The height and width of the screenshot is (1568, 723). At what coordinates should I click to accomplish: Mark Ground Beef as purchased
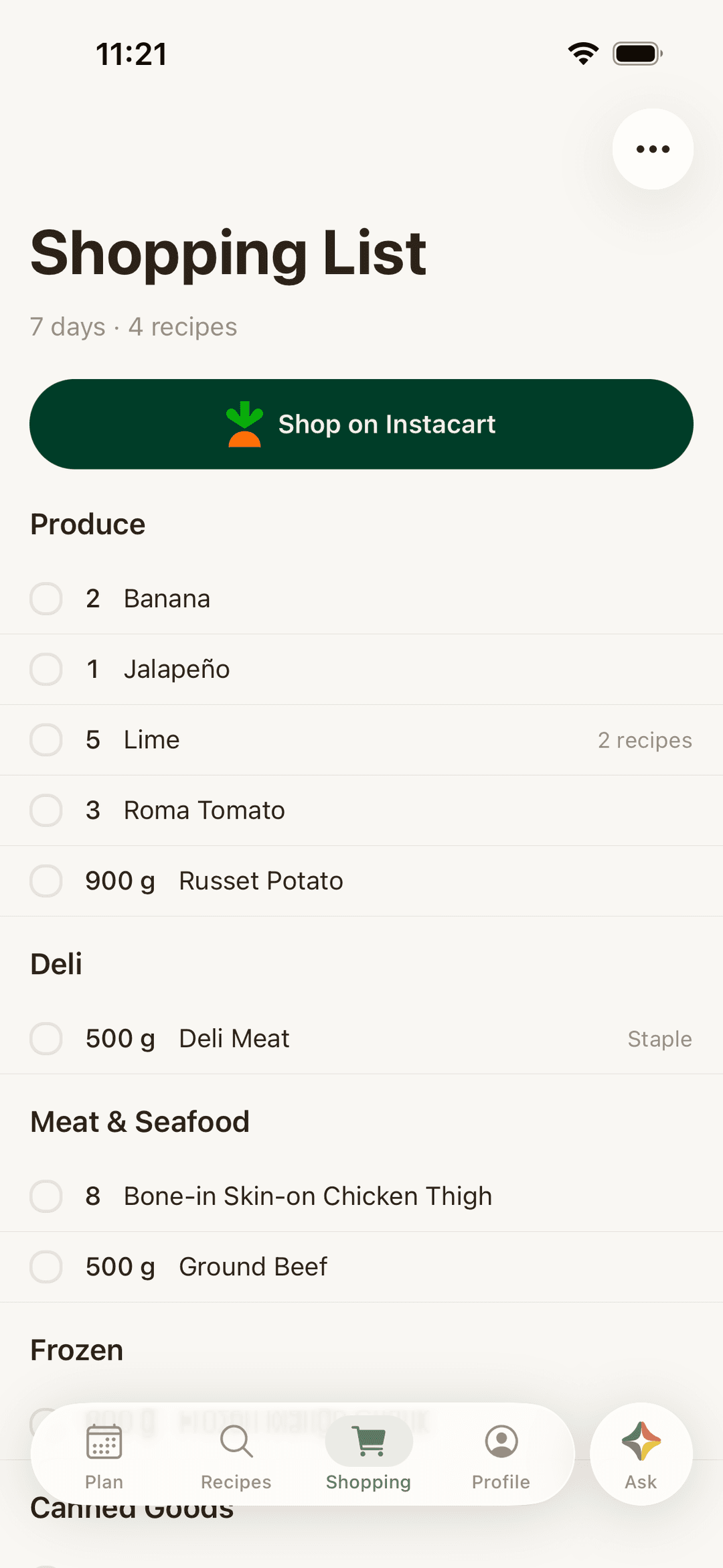tap(46, 1267)
